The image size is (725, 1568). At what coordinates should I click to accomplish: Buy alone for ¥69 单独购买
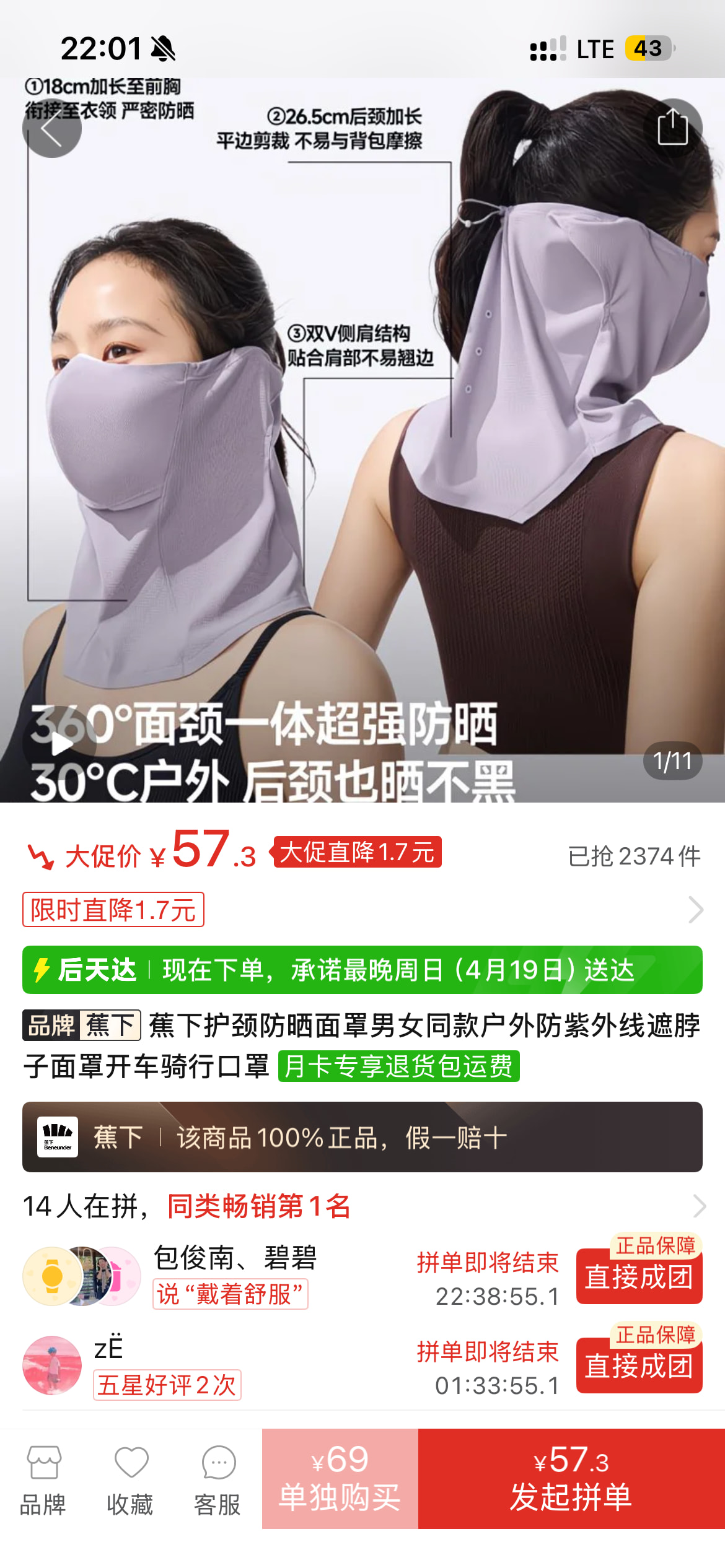pos(340,1479)
